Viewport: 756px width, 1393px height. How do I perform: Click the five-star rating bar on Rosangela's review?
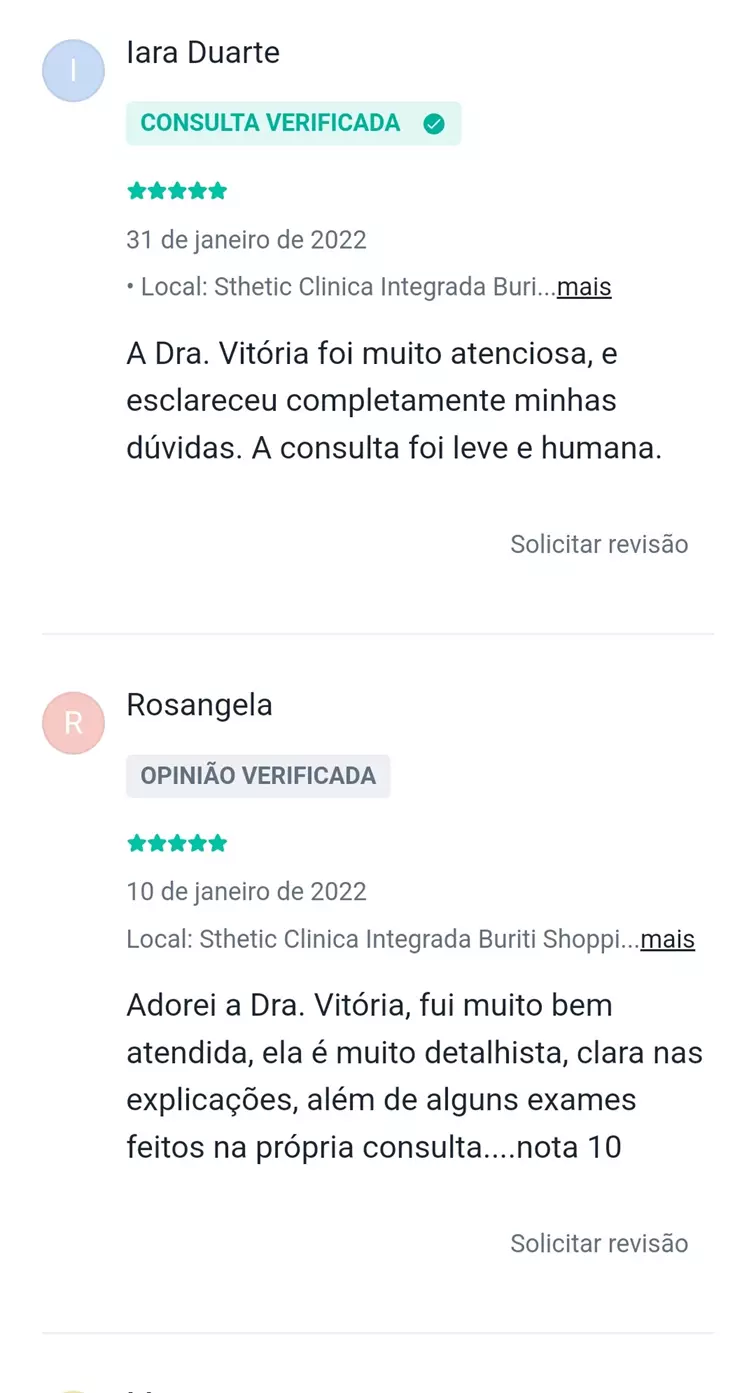coord(177,842)
